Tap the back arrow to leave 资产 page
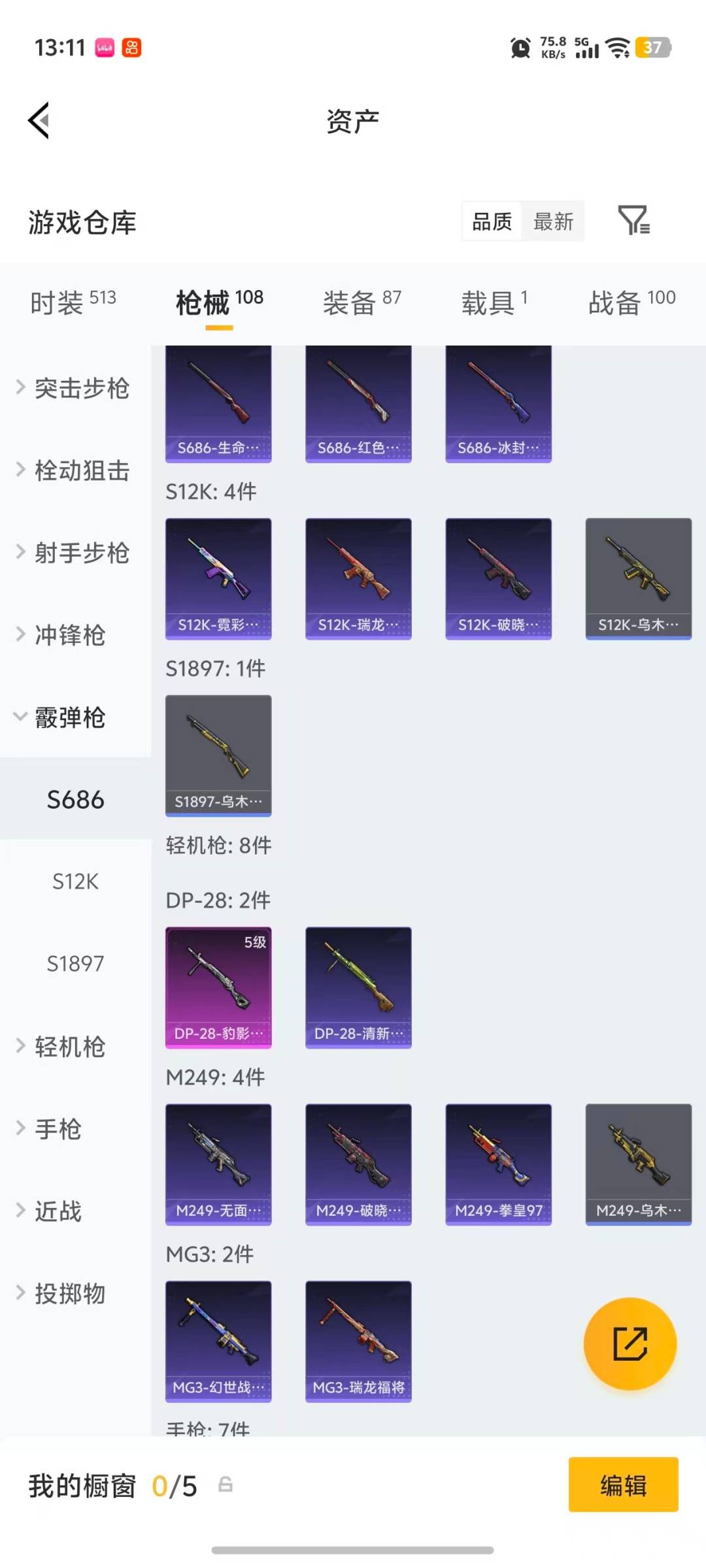The height and width of the screenshot is (1568, 706). (x=37, y=121)
